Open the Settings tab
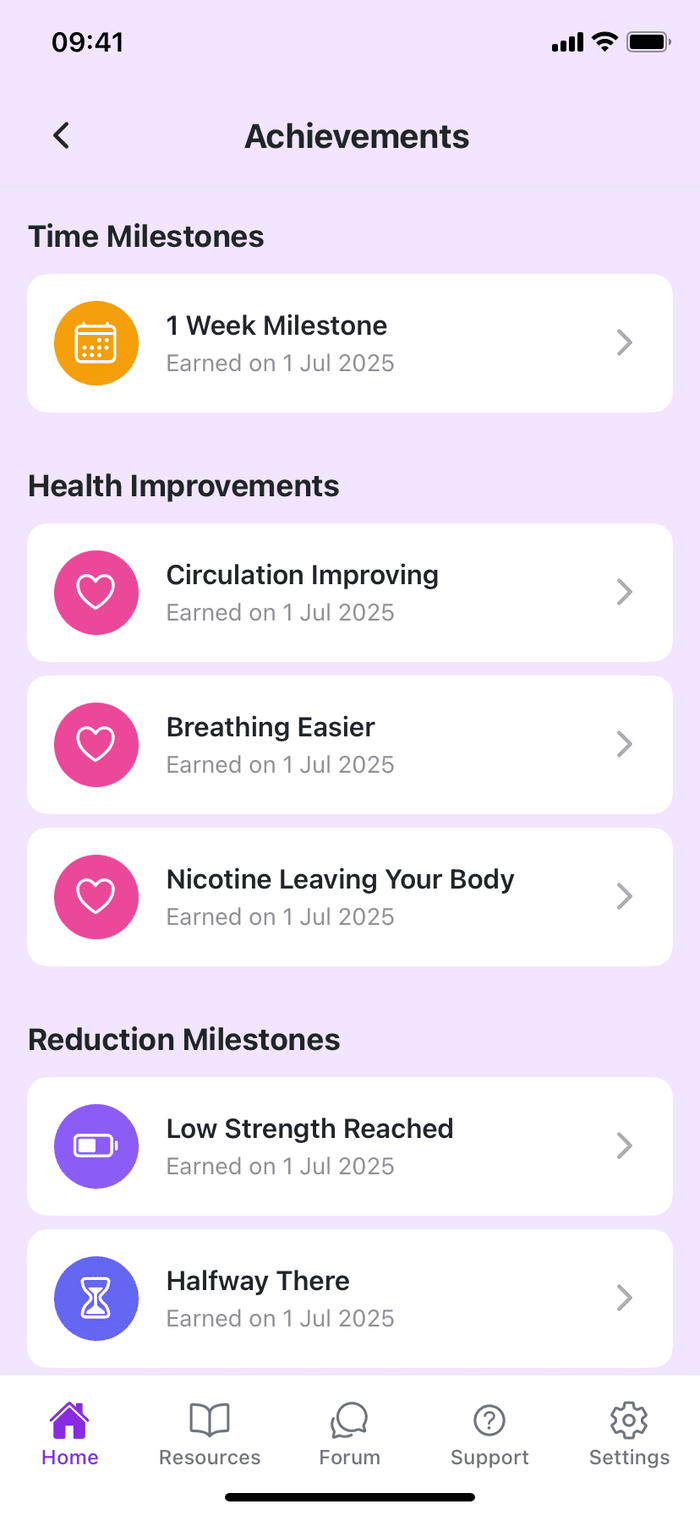 [x=629, y=1434]
